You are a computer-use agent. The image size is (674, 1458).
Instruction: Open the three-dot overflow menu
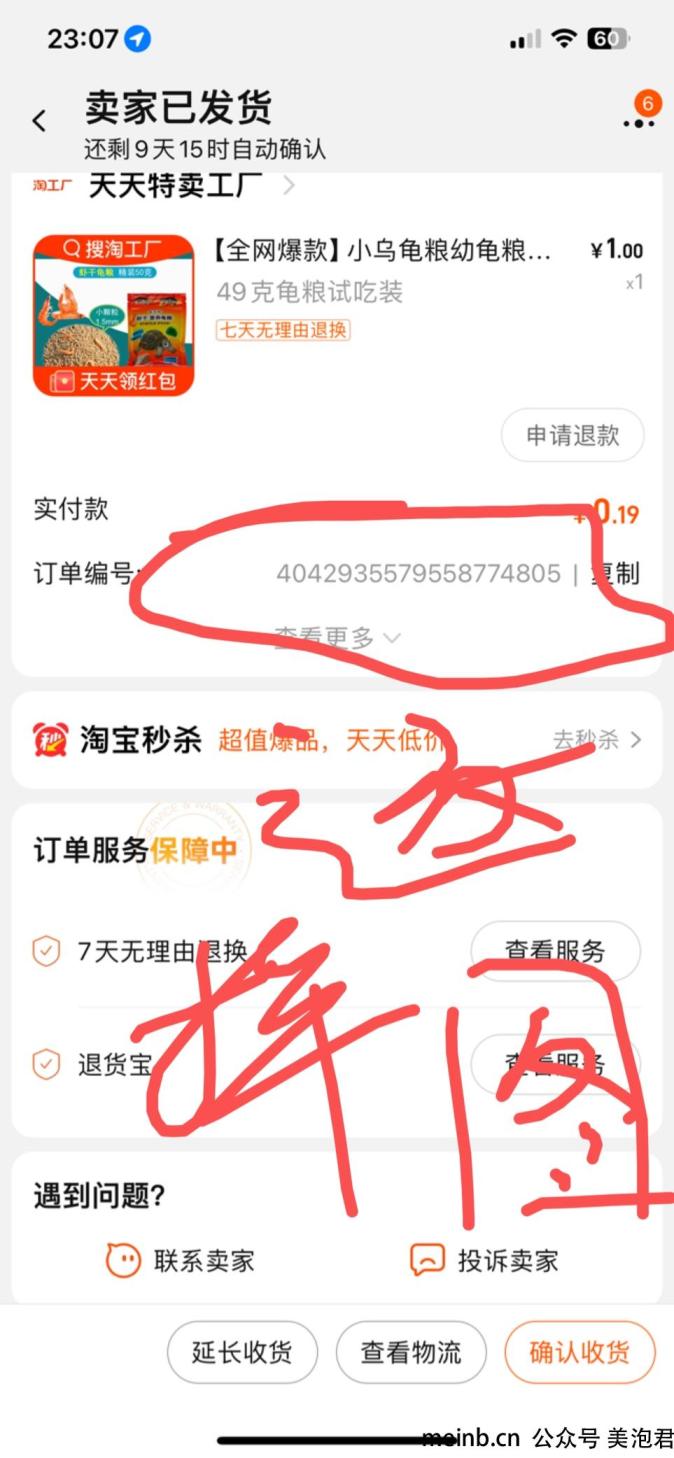click(x=639, y=122)
